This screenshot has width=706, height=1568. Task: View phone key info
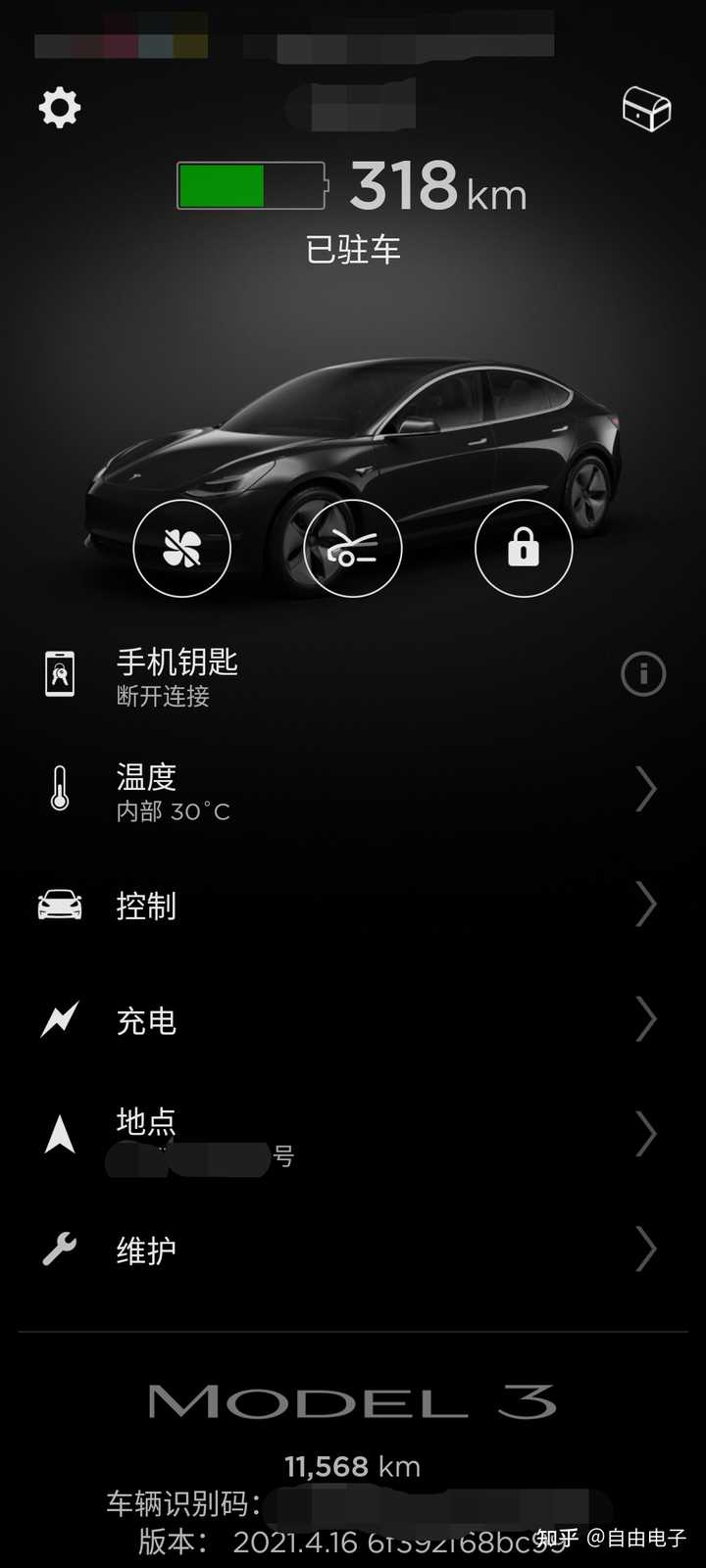pos(643,674)
